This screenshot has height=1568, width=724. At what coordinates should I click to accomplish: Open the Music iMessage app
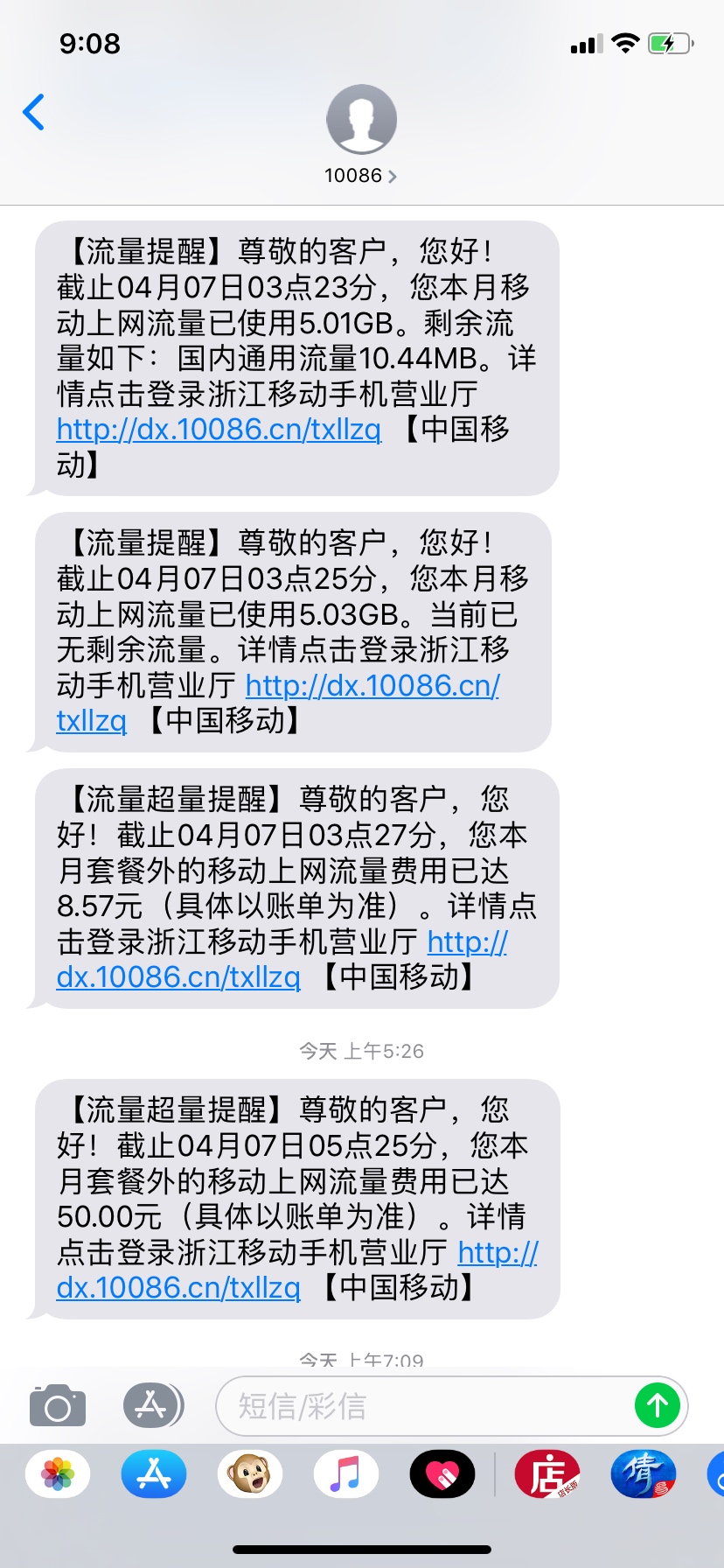[346, 1474]
